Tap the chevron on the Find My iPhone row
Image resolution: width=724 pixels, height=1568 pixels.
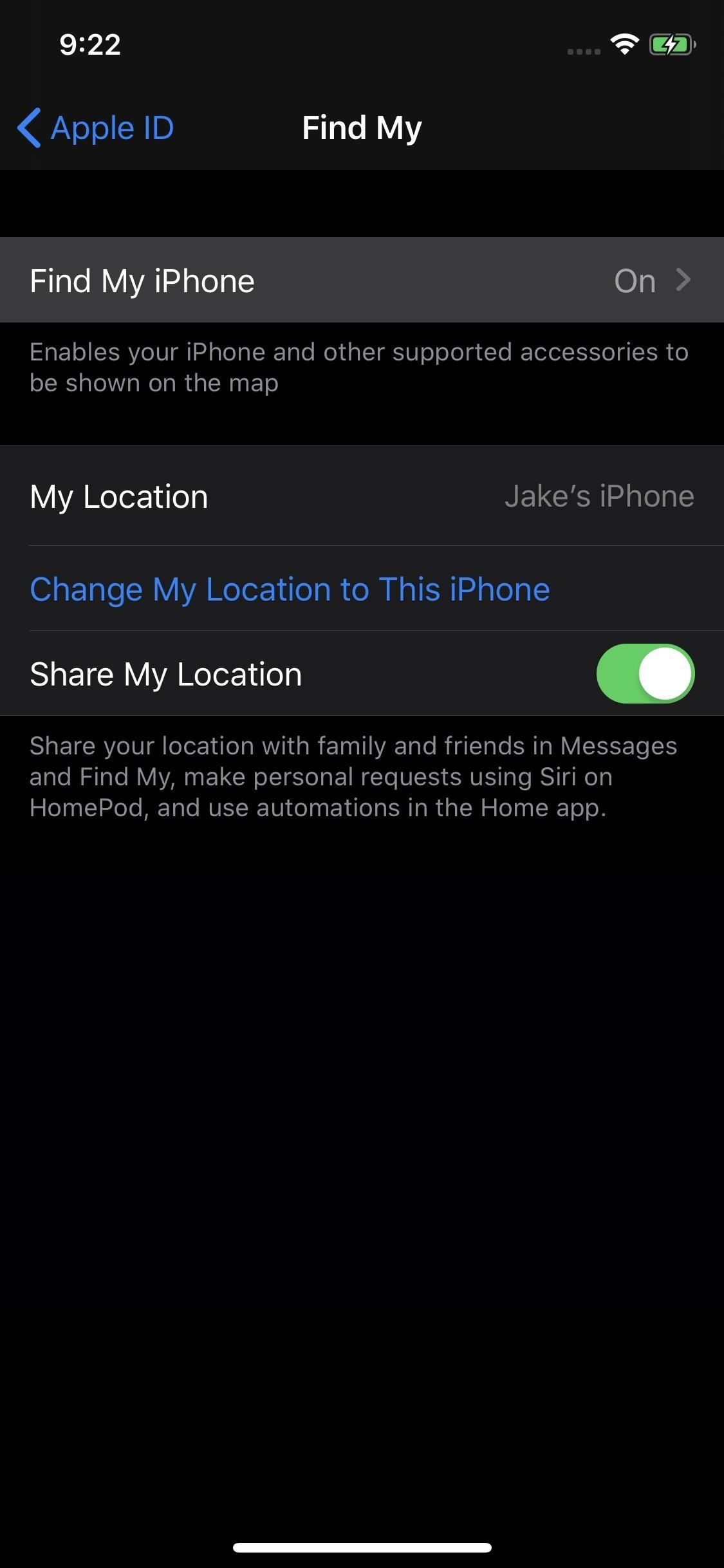tap(685, 280)
